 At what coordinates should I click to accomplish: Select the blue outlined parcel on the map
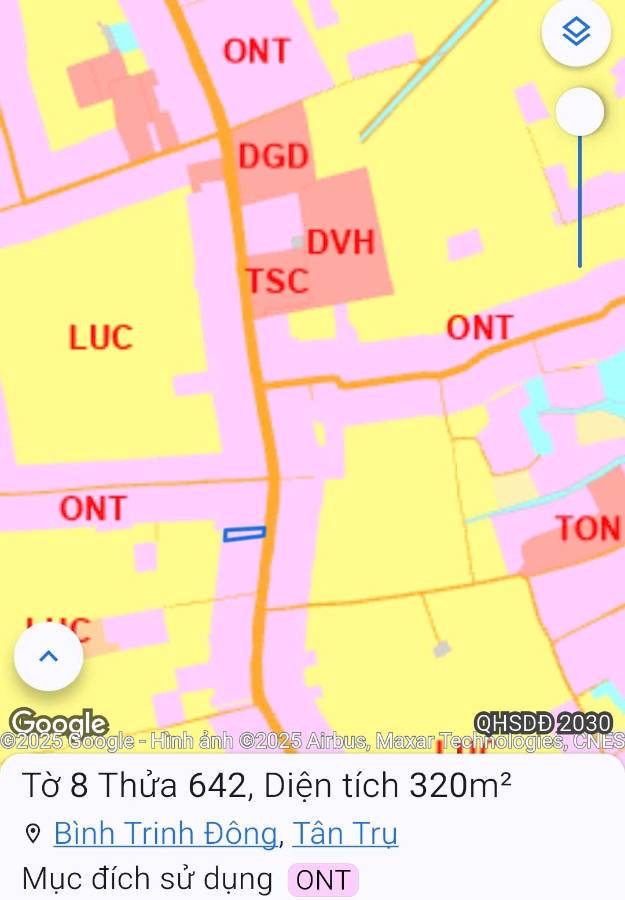coord(245,534)
